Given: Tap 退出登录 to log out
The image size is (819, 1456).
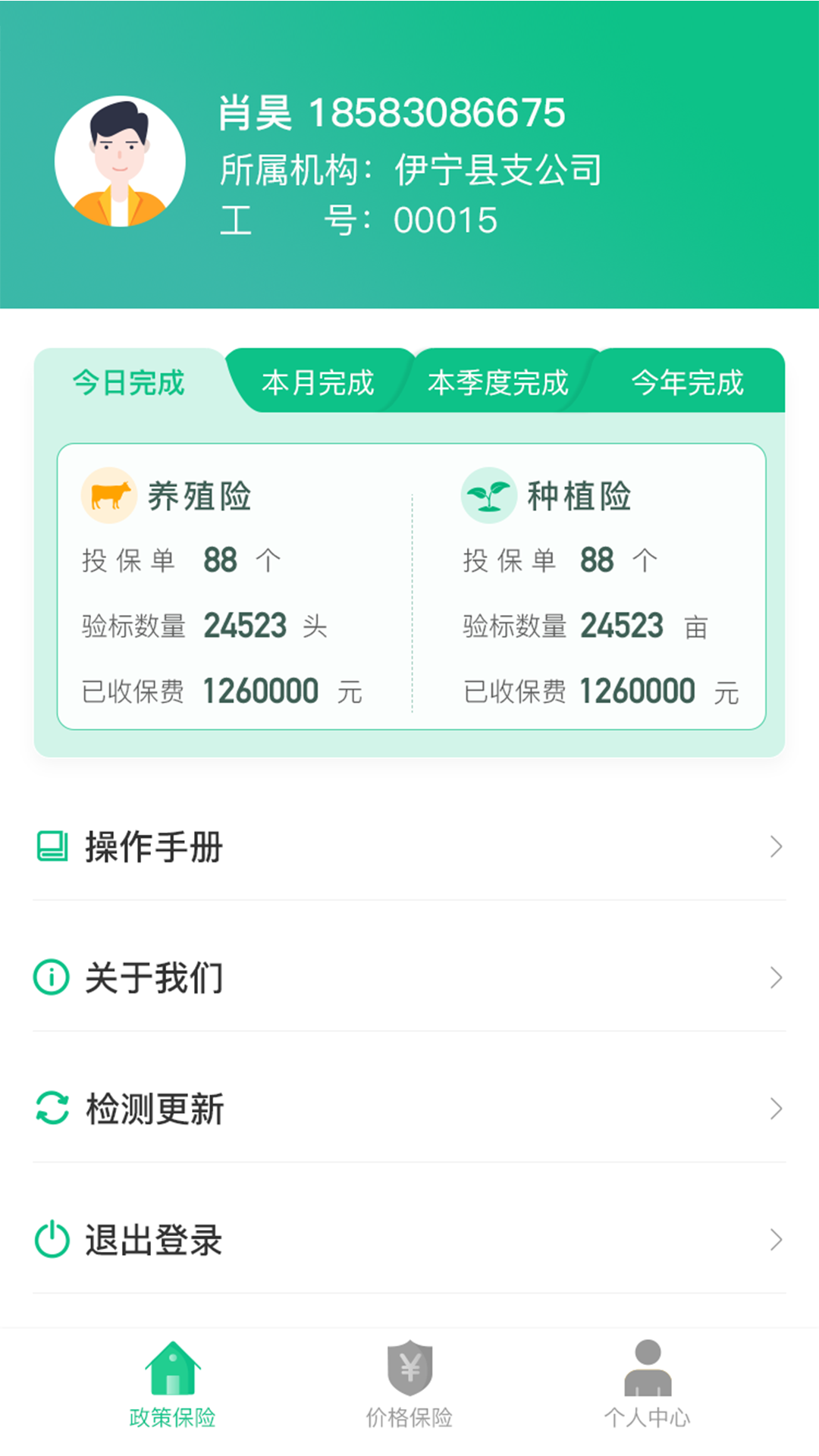Looking at the screenshot, I should [153, 1241].
